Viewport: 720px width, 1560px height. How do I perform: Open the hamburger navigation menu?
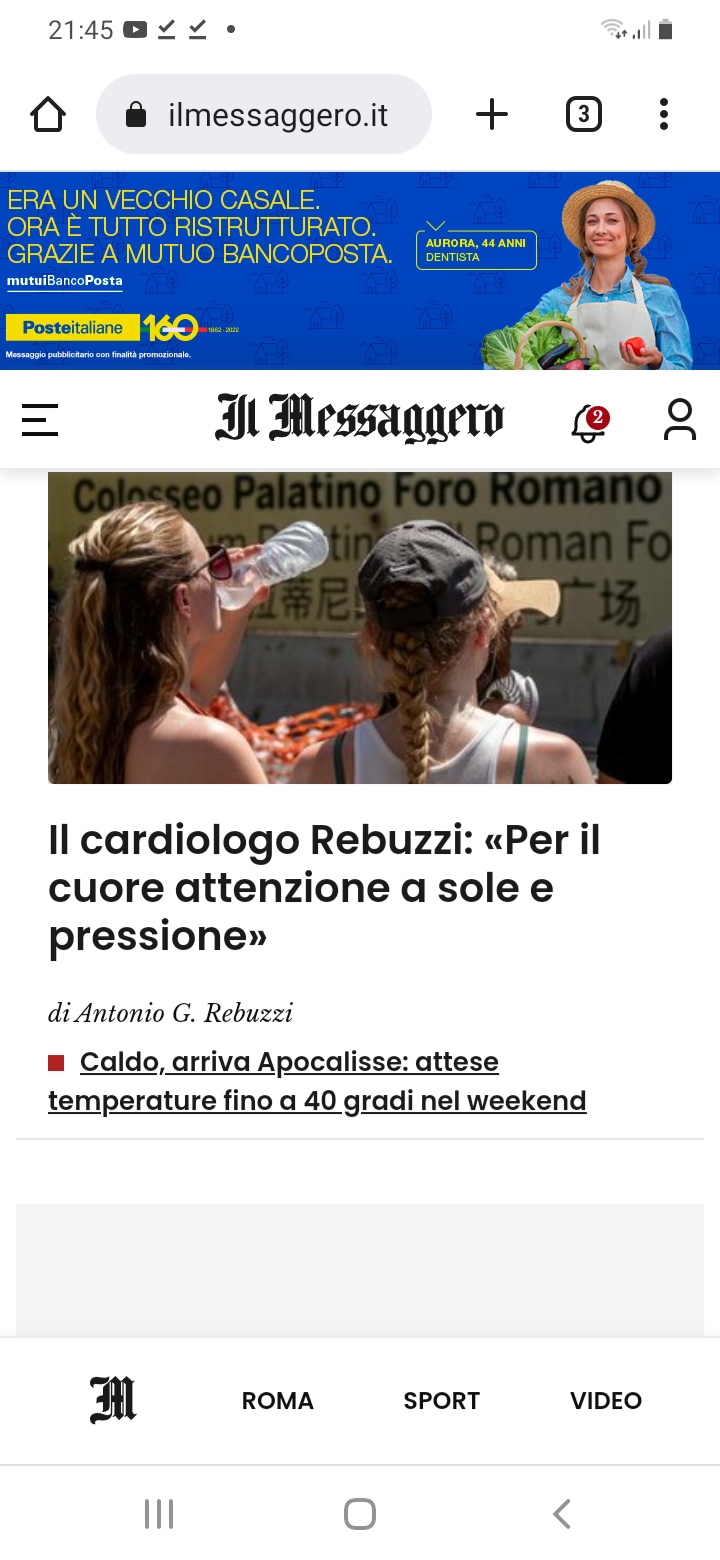40,420
